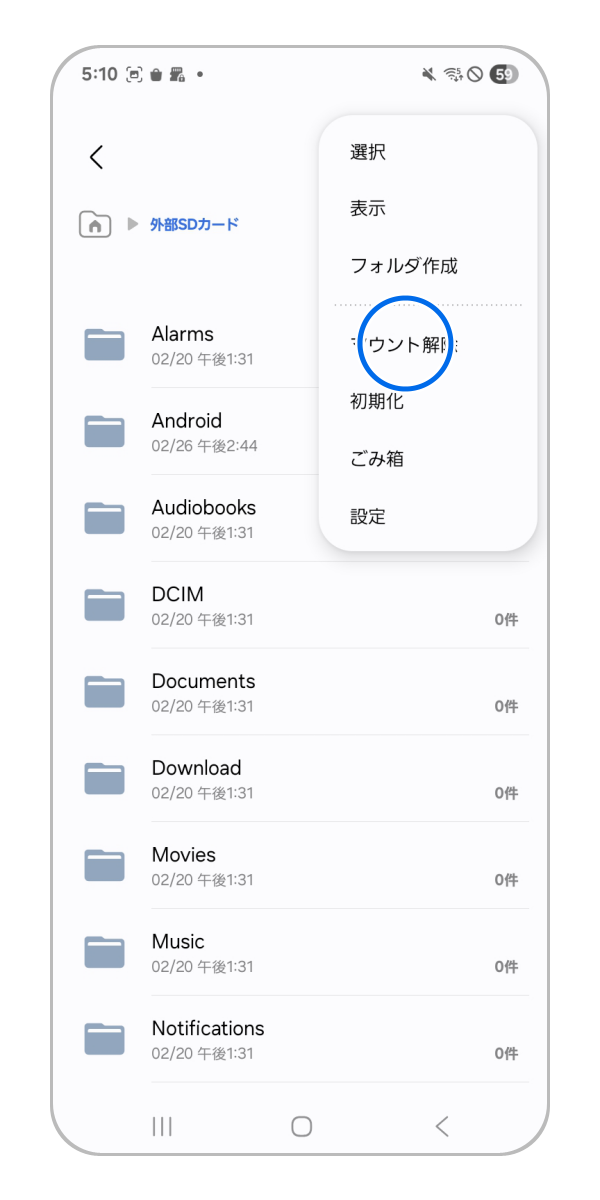Tap the back arrow at top left
The width and height of the screenshot is (600, 1200).
(96, 157)
